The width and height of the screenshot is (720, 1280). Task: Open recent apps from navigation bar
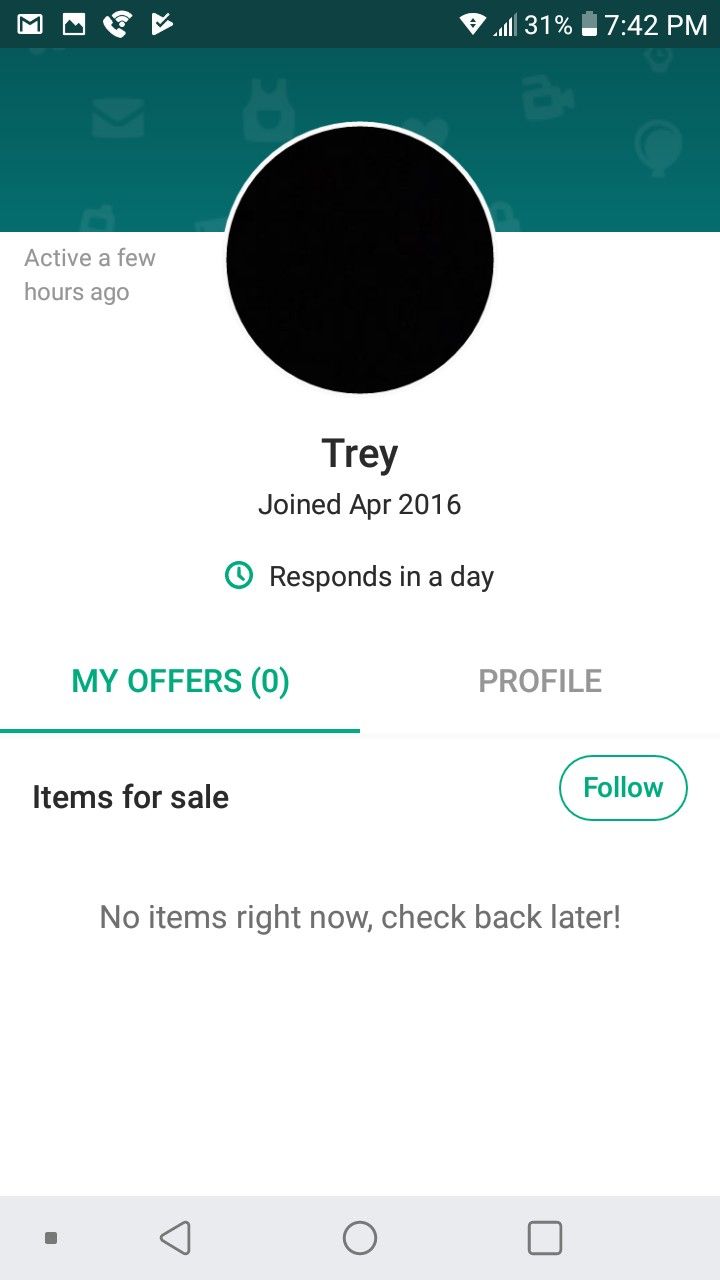pos(544,1238)
